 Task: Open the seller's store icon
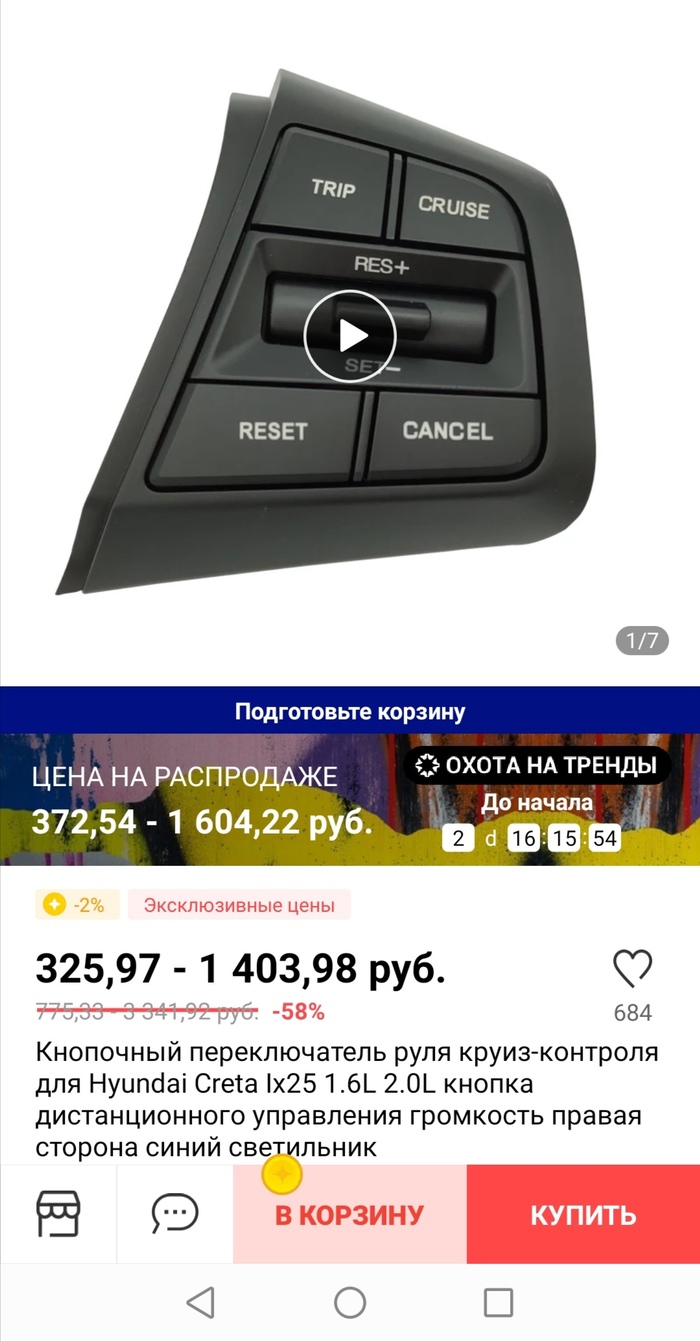point(58,1214)
